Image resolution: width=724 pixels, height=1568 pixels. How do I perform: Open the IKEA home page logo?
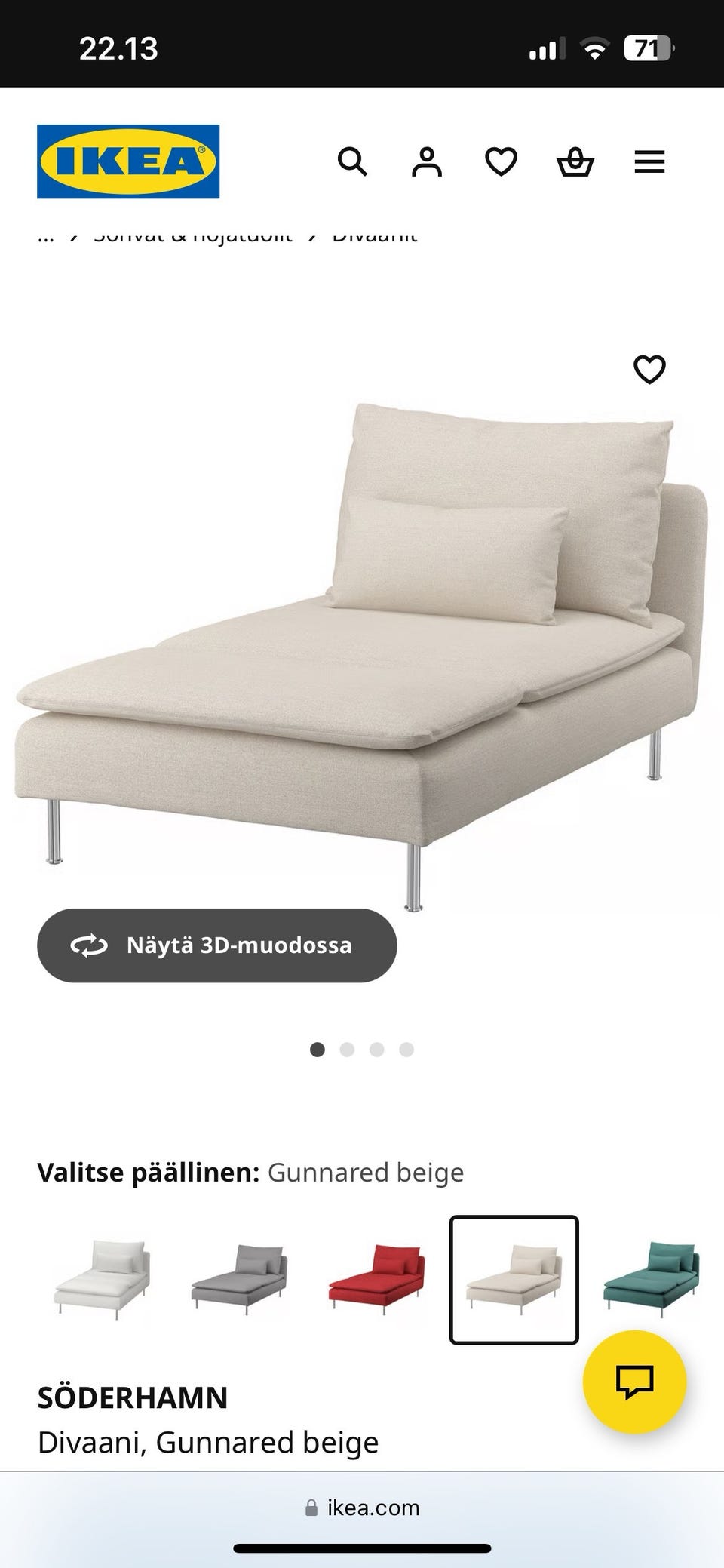128,161
